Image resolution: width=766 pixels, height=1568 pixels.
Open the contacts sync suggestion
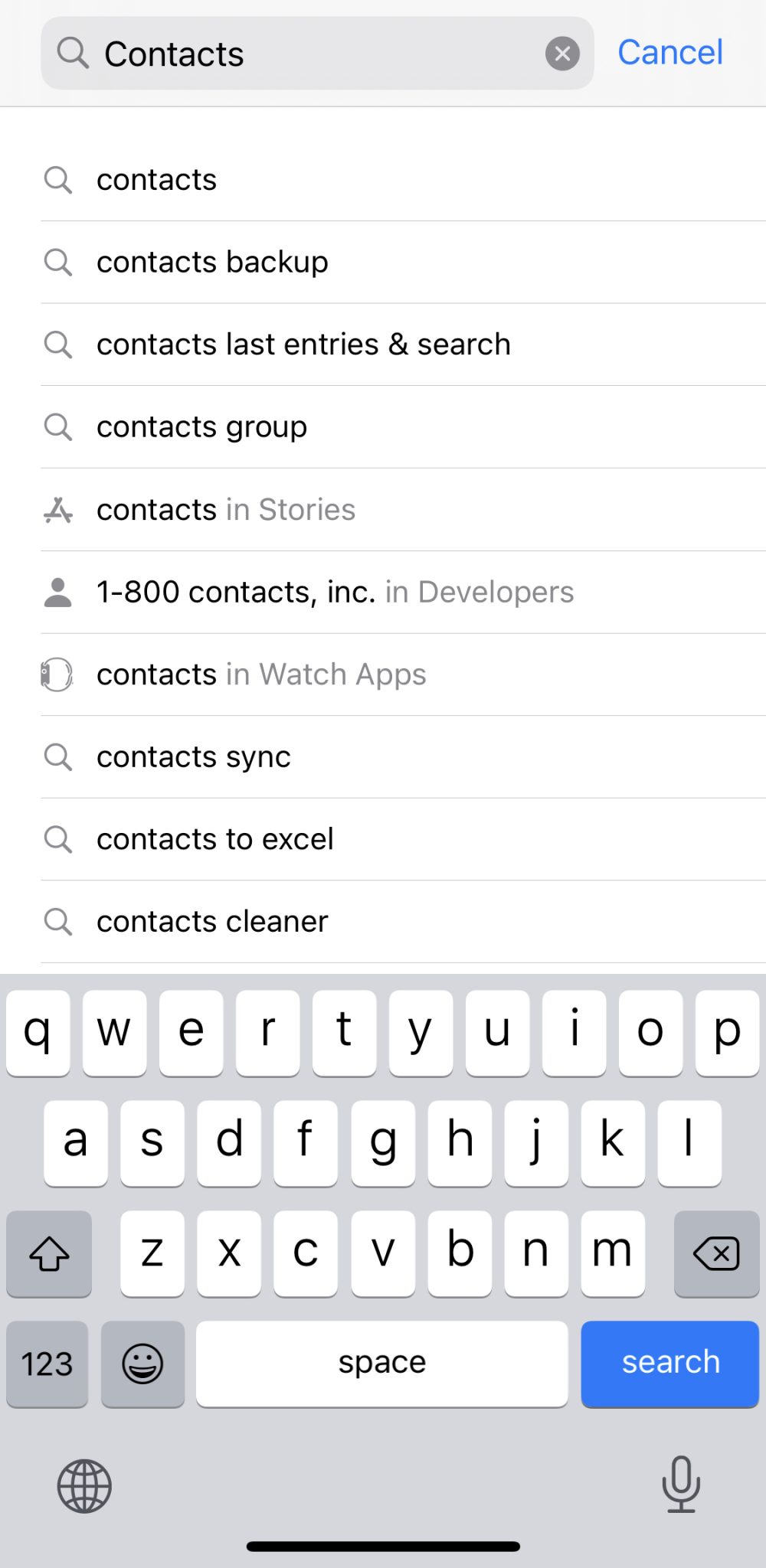click(x=194, y=756)
